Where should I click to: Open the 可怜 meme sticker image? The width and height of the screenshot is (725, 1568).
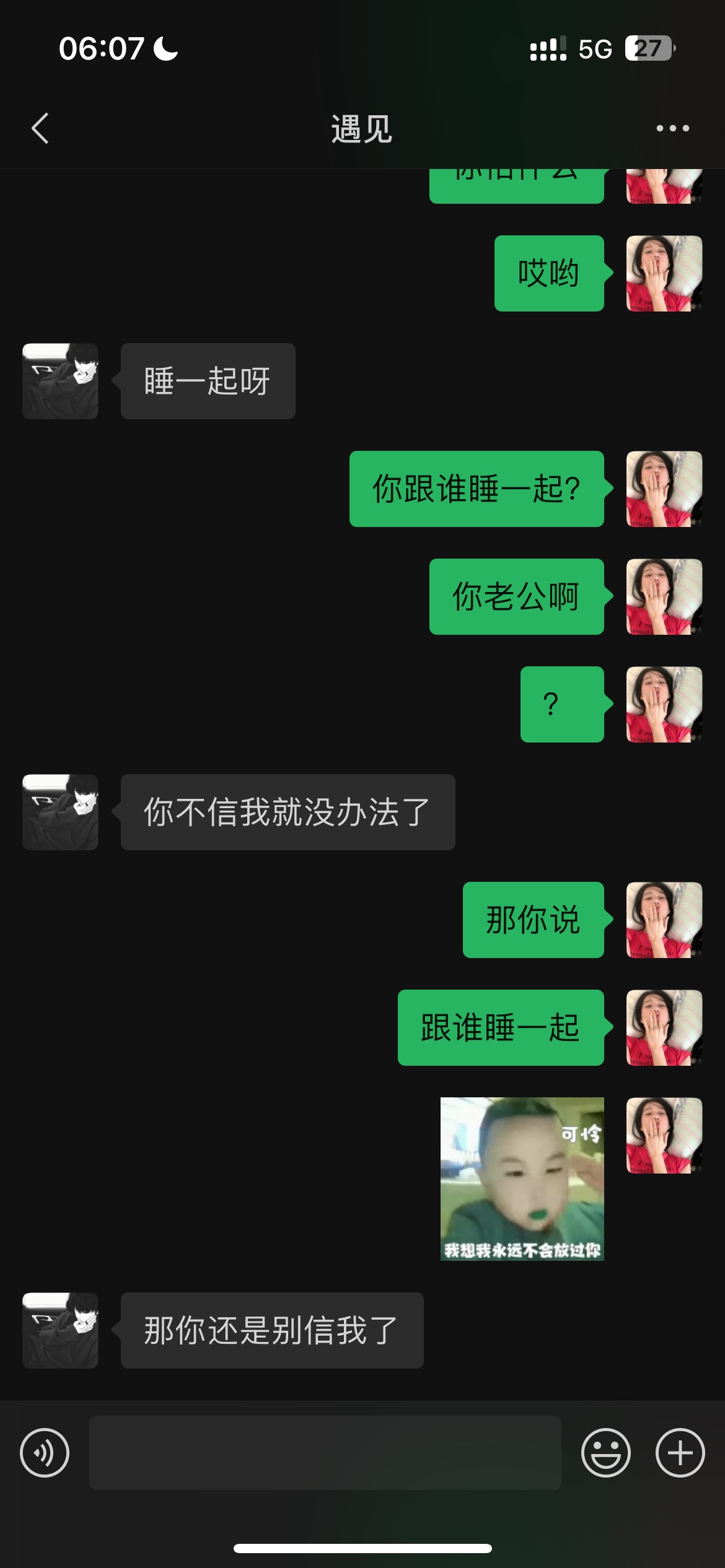(522, 1178)
